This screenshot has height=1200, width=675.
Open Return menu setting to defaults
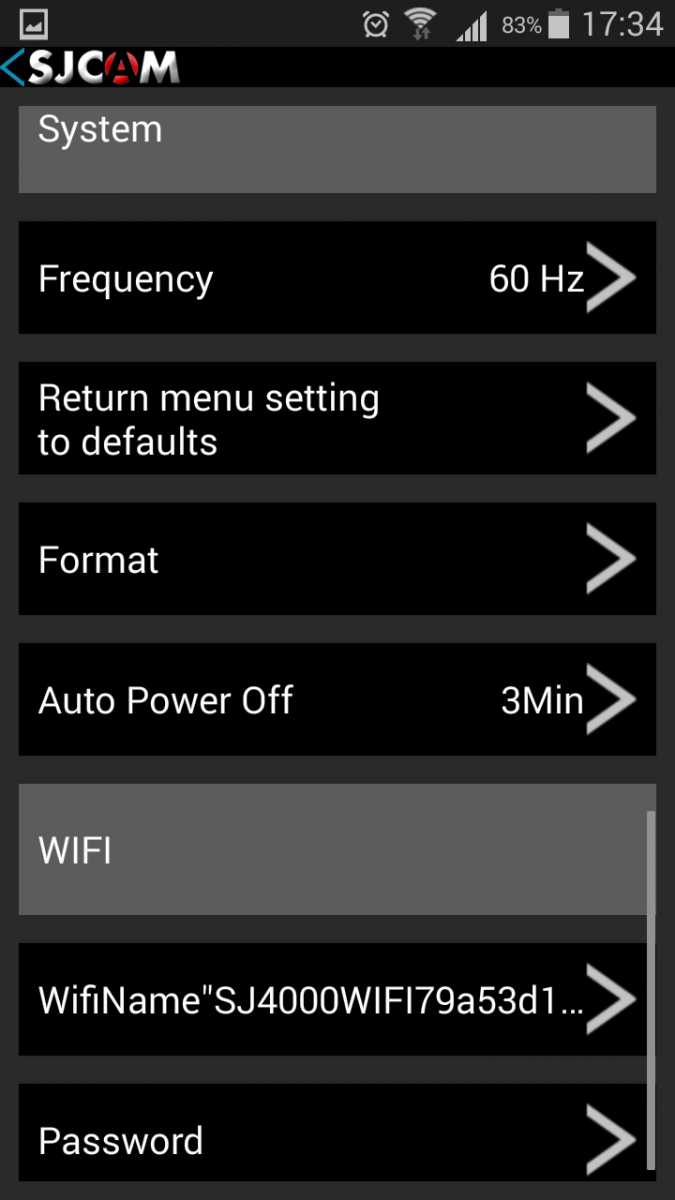click(337, 418)
